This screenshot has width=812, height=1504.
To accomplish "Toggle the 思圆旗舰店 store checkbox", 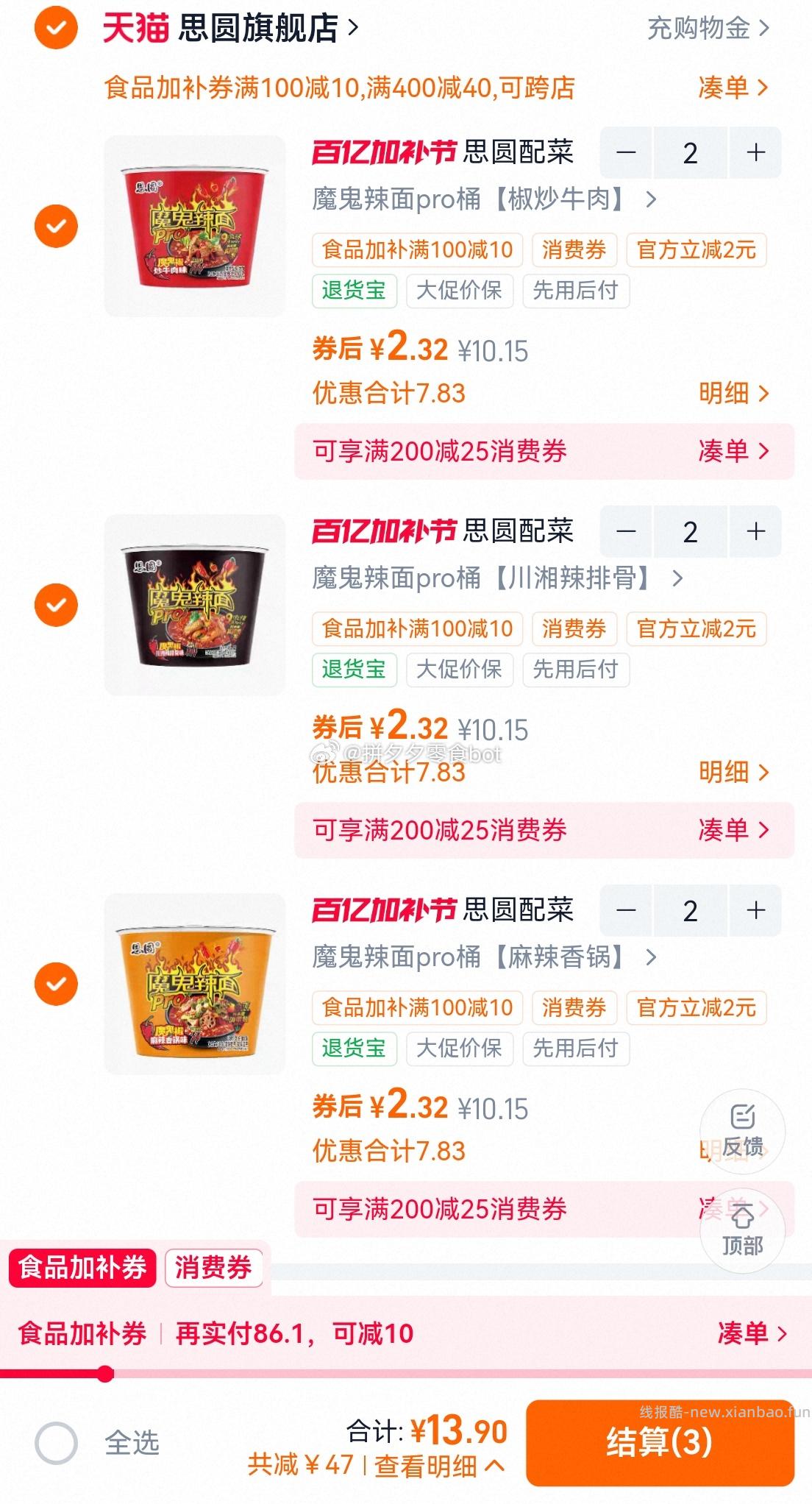I will tap(55, 28).
